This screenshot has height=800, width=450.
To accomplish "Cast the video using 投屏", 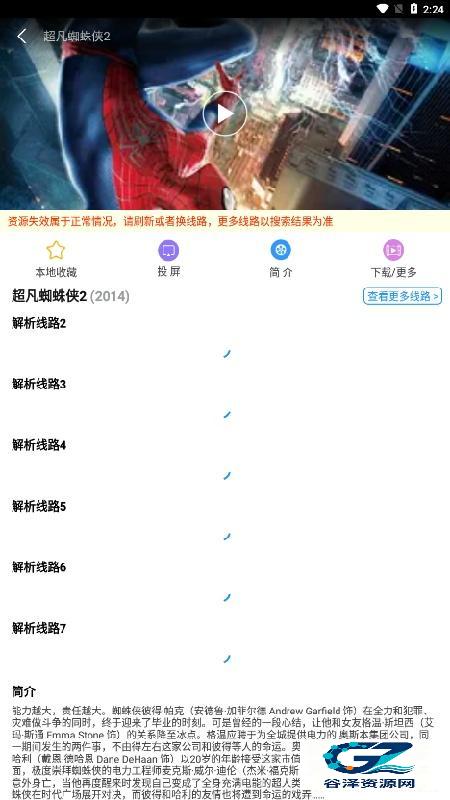I will coord(169,259).
